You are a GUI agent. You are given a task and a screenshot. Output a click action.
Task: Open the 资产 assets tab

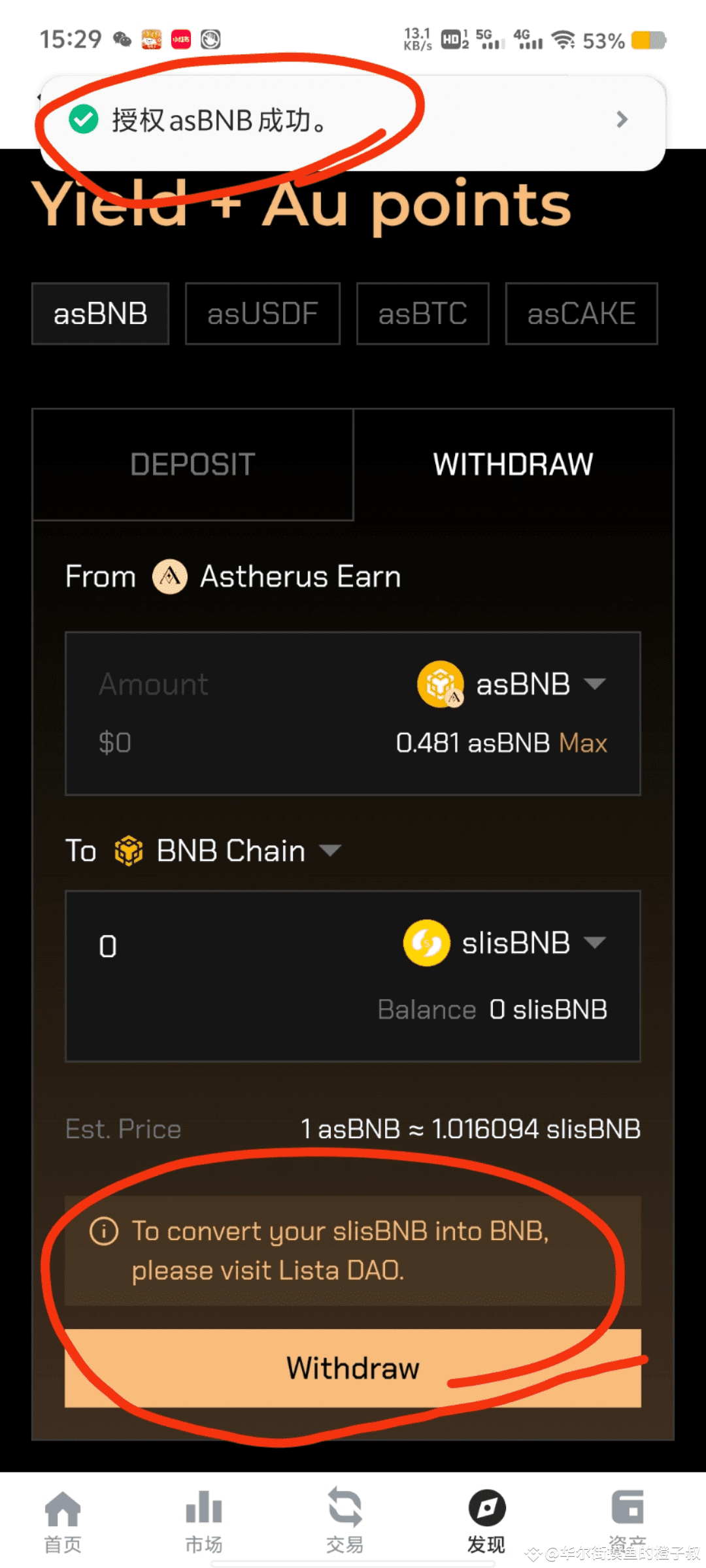628,1522
